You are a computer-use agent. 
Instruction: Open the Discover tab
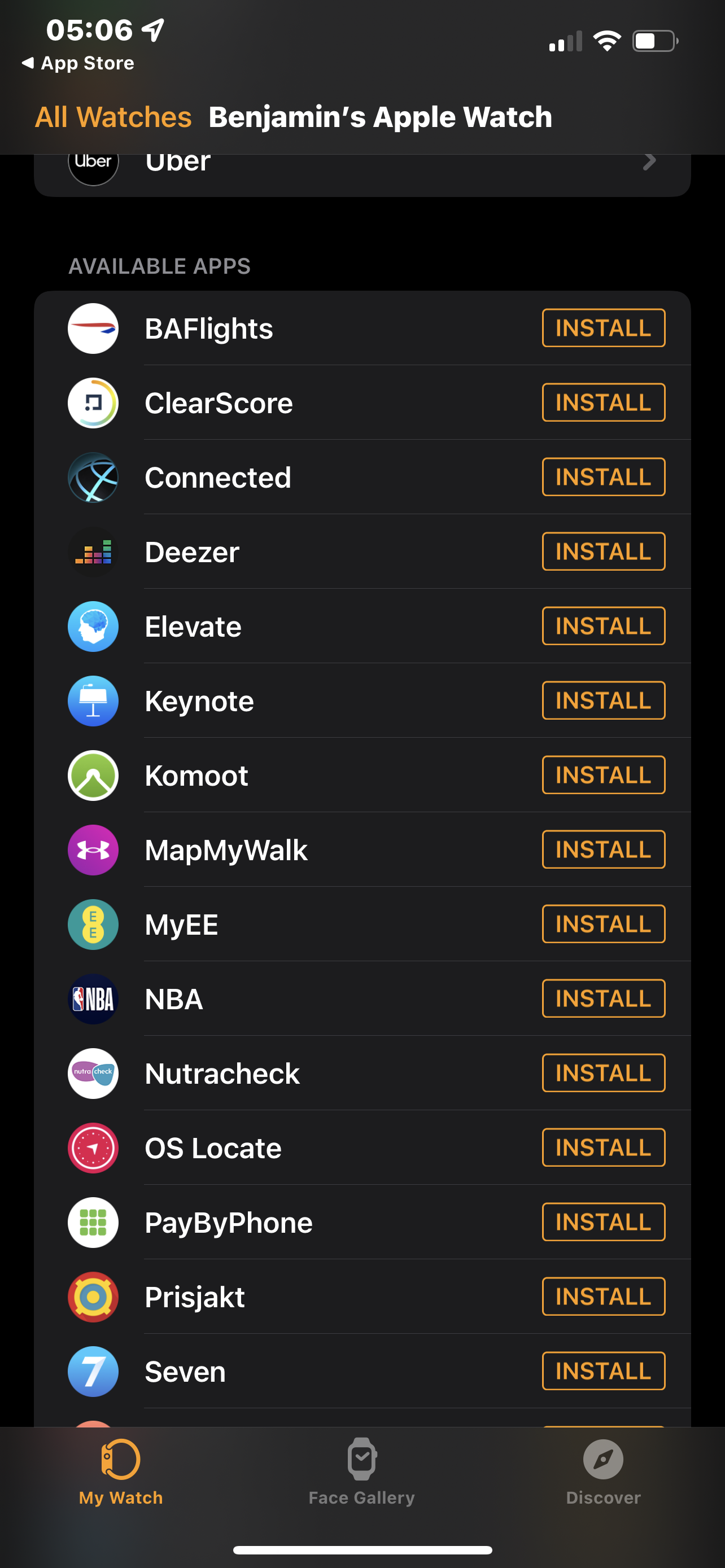tap(603, 1472)
